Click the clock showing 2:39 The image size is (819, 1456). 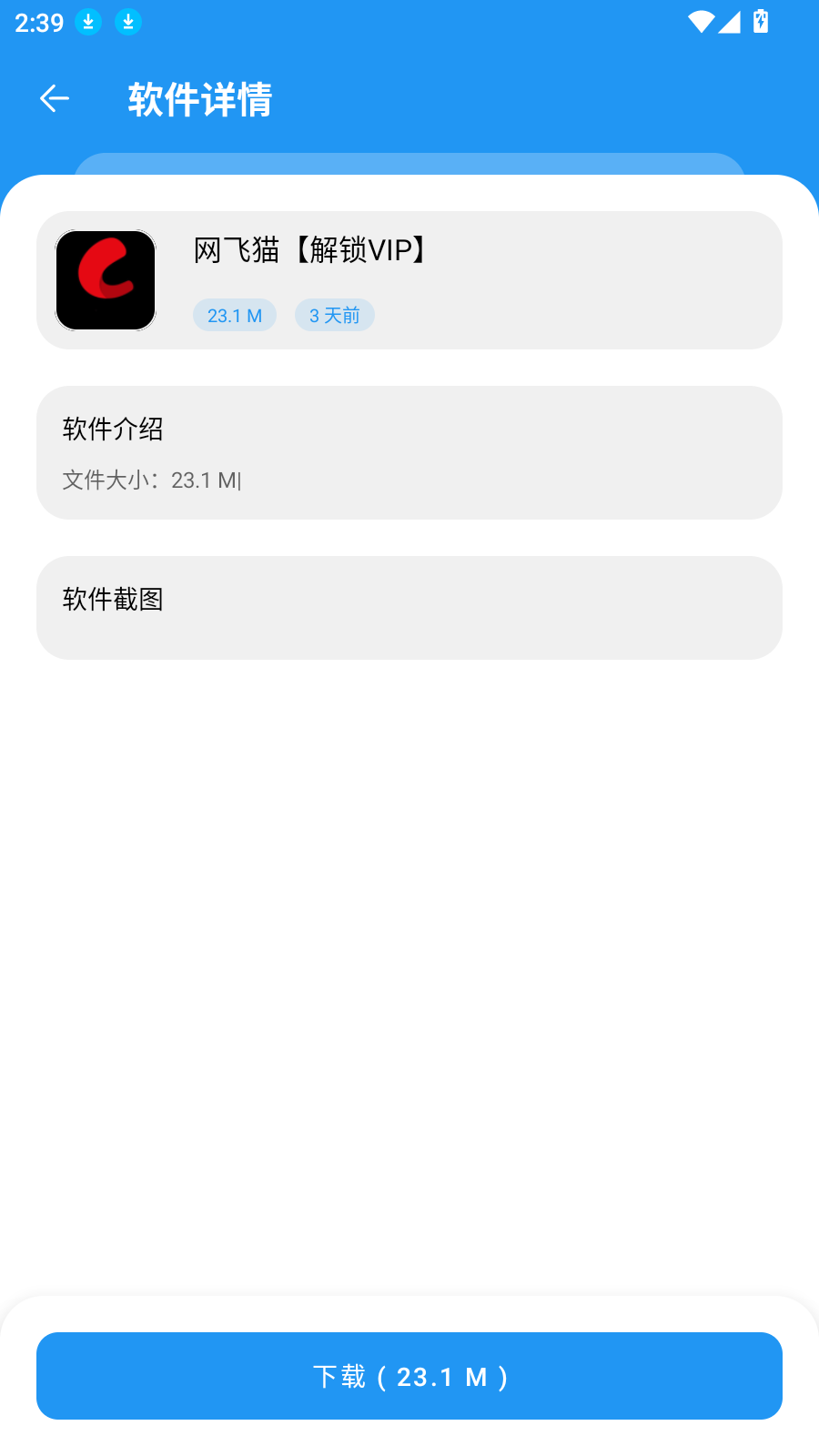(x=38, y=22)
